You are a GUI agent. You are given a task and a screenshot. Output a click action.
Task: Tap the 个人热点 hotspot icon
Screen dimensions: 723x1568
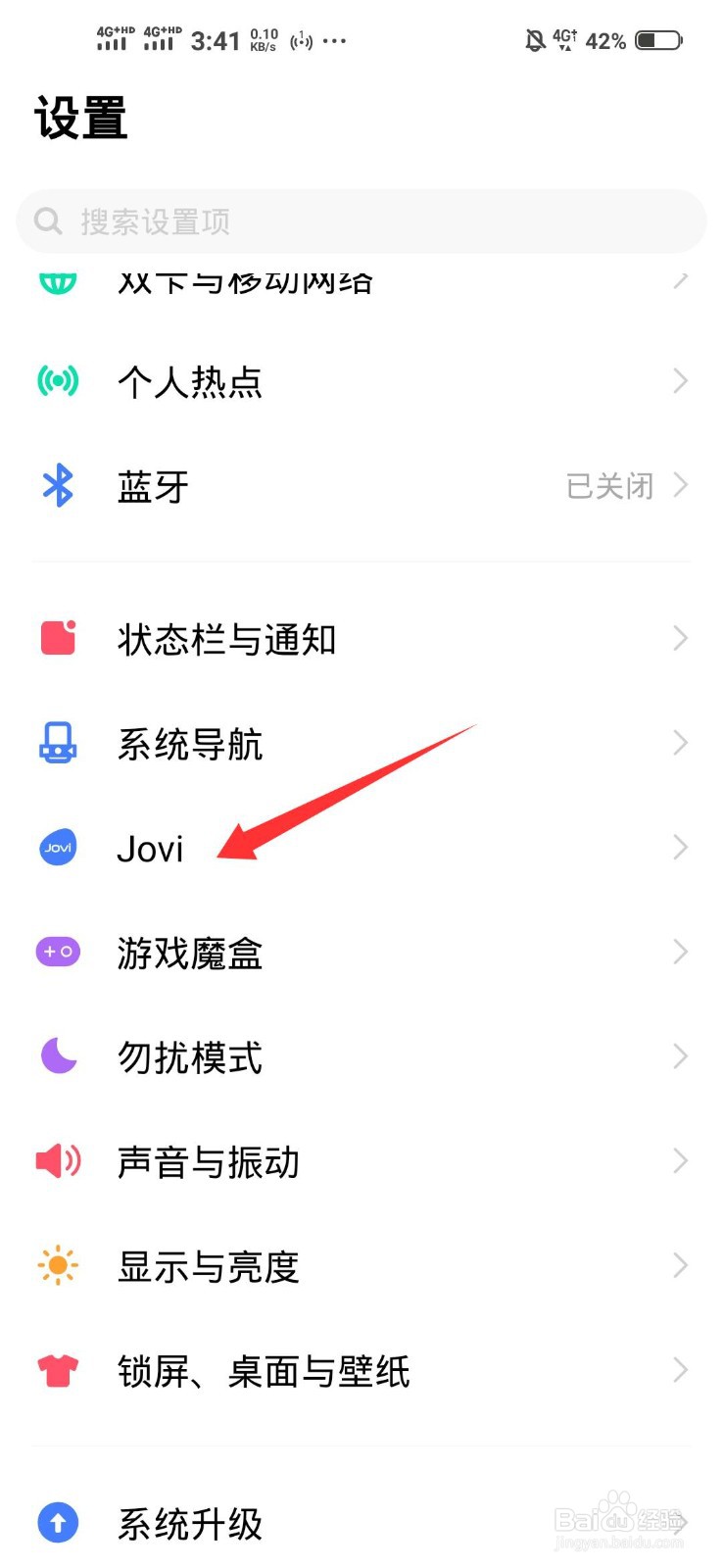point(57,381)
